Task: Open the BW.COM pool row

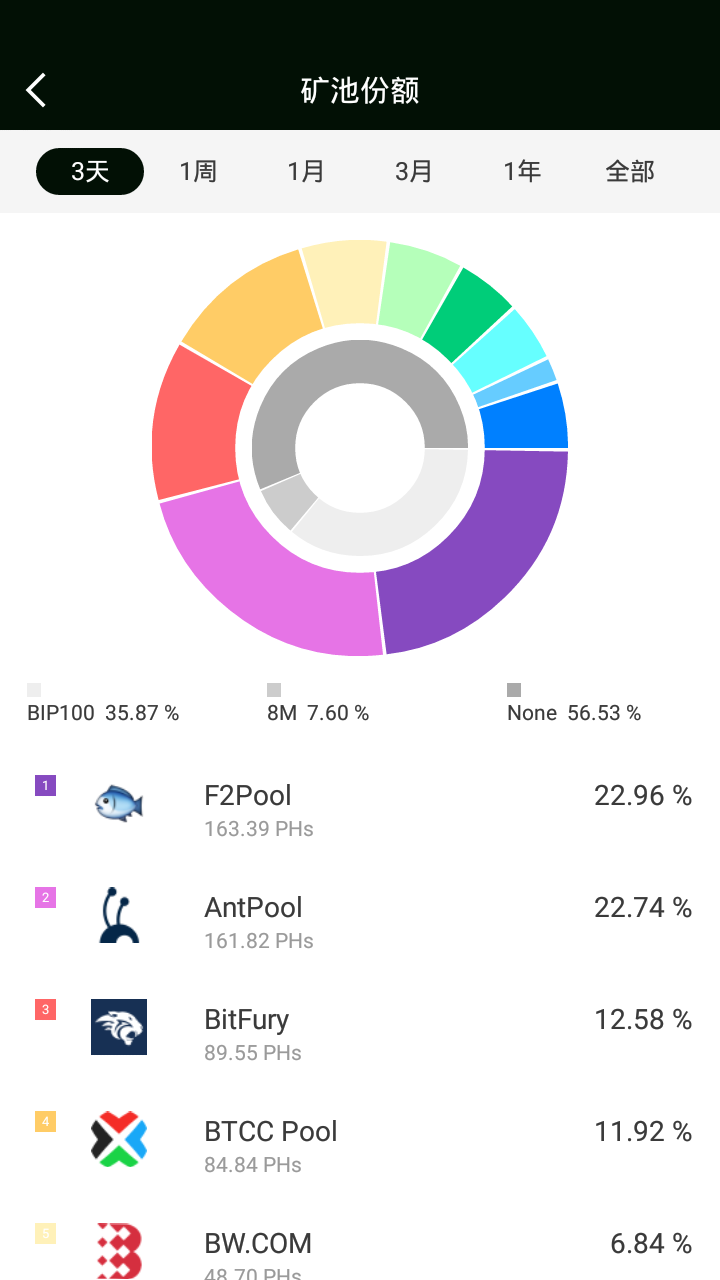Action: 360,1250
